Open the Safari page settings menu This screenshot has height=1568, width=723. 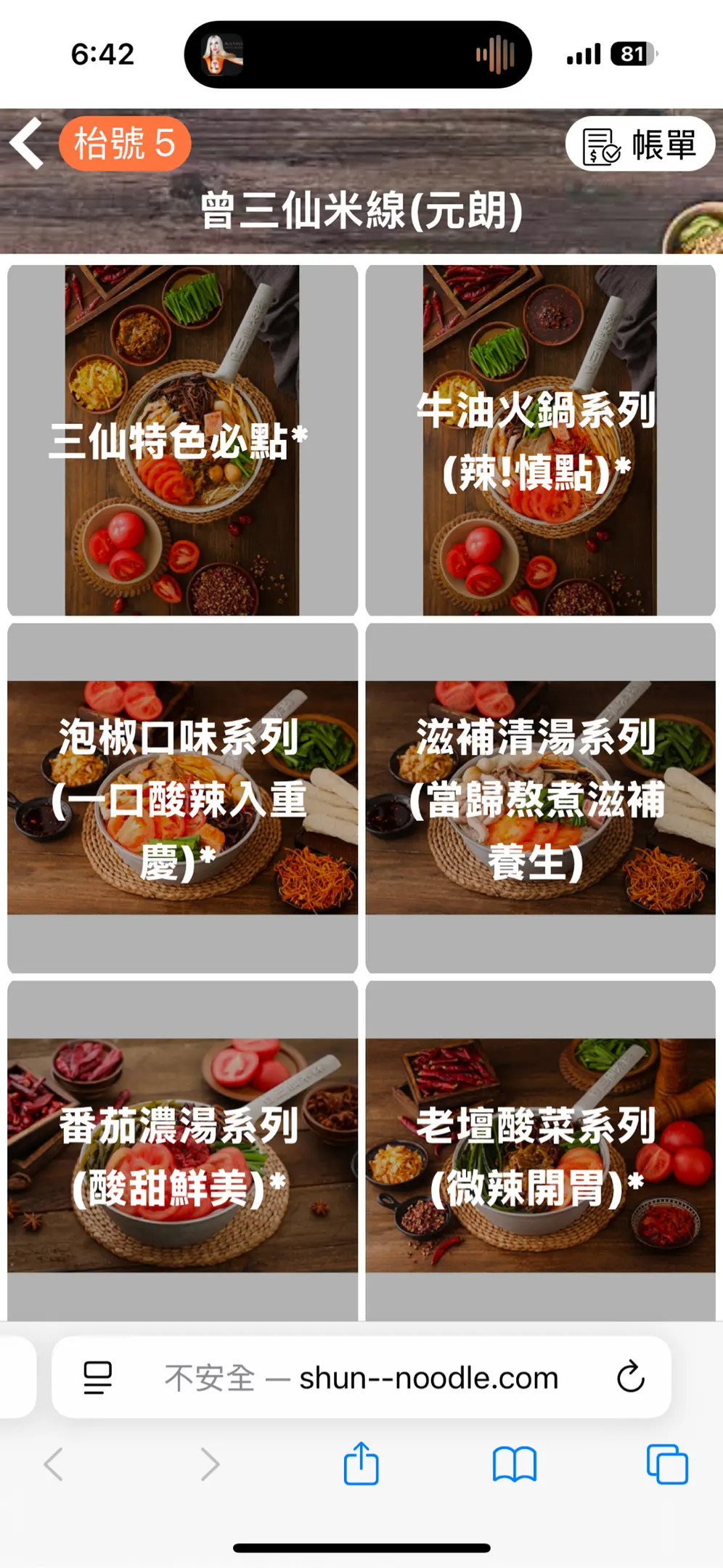pos(98,1377)
